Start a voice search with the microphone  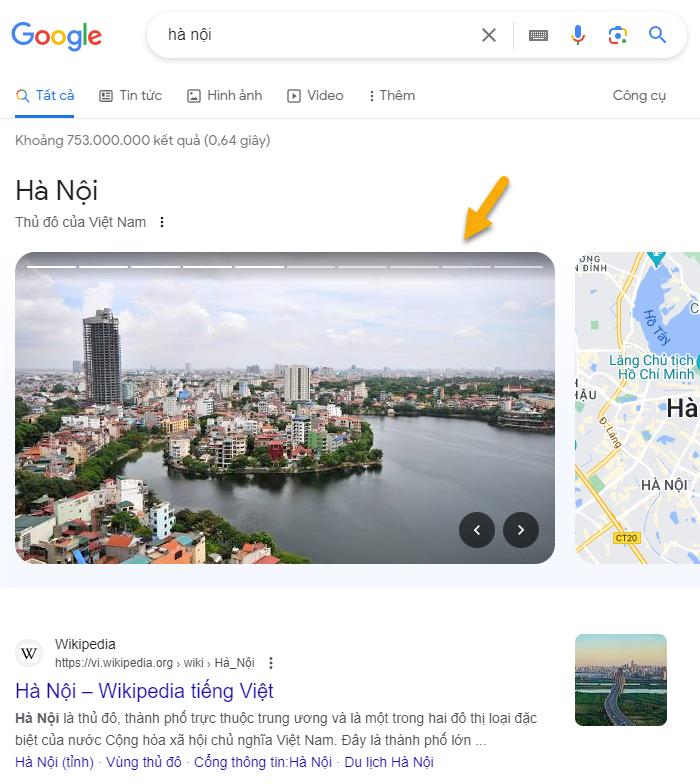578,35
